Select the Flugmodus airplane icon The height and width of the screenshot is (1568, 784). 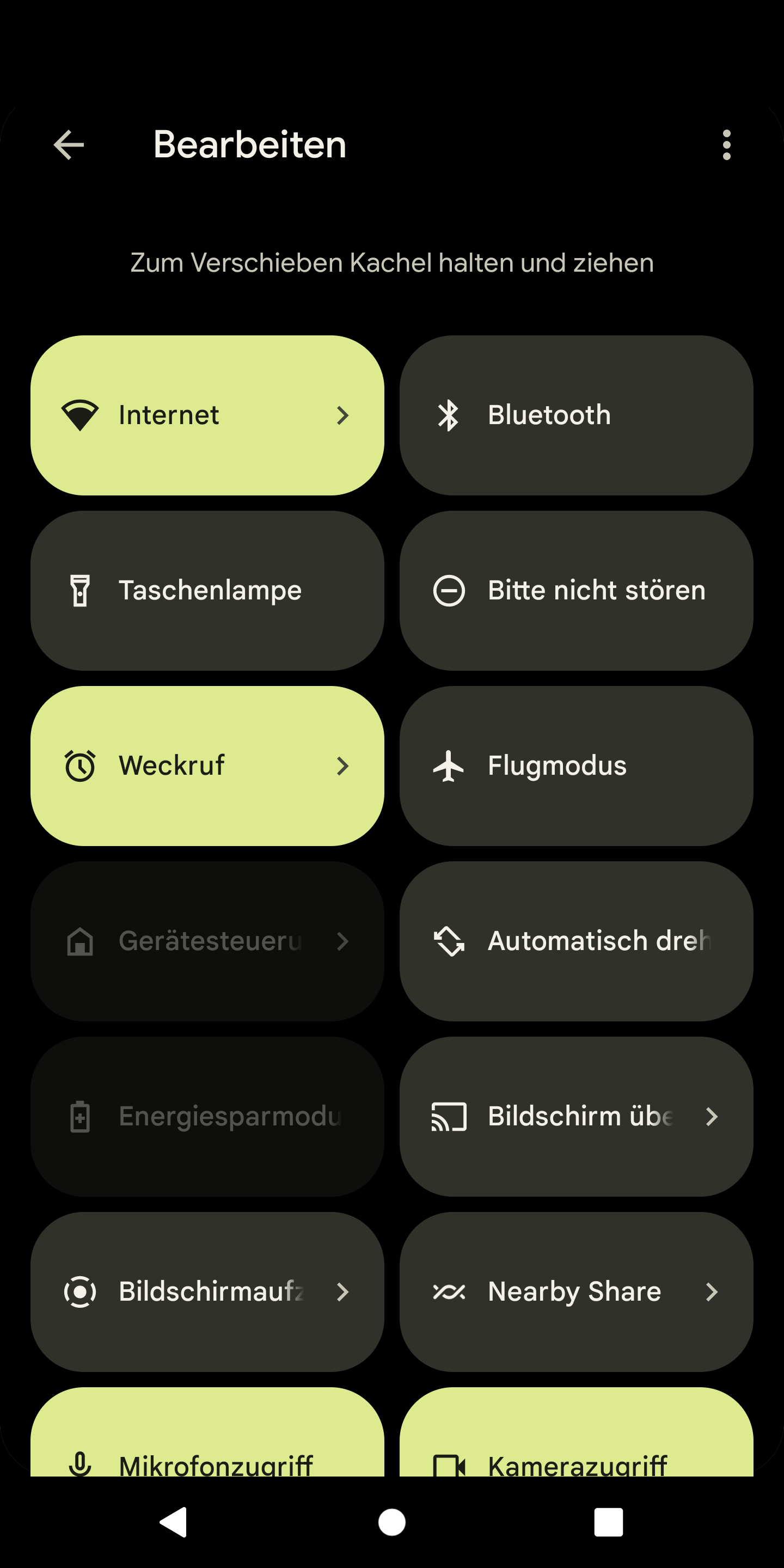click(x=449, y=765)
